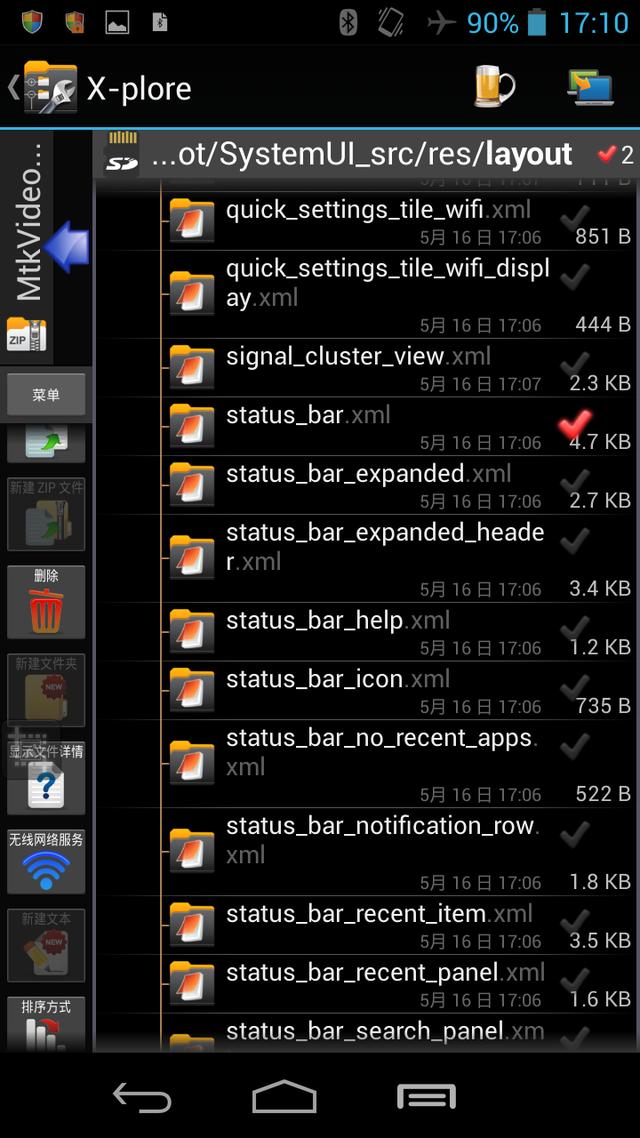
Task: Tap the 删除 delete button
Action: [x=46, y=602]
